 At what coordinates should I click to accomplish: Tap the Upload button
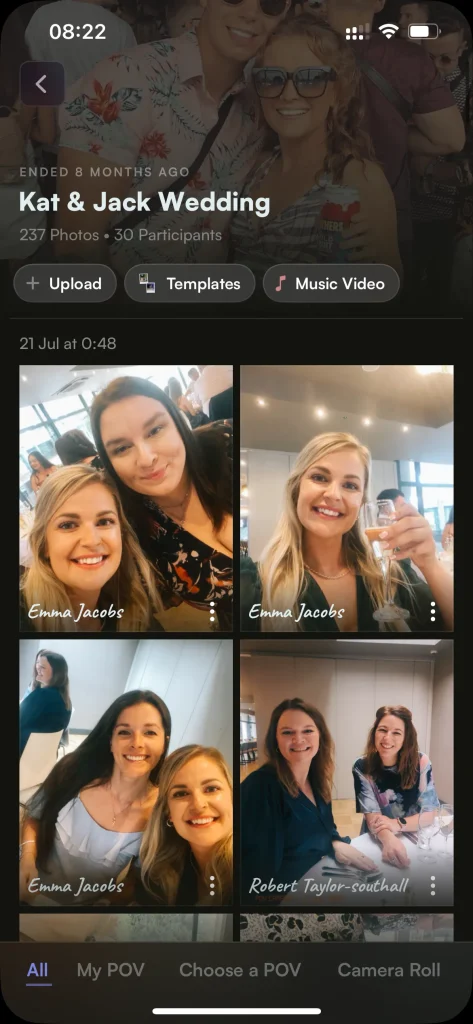click(65, 283)
